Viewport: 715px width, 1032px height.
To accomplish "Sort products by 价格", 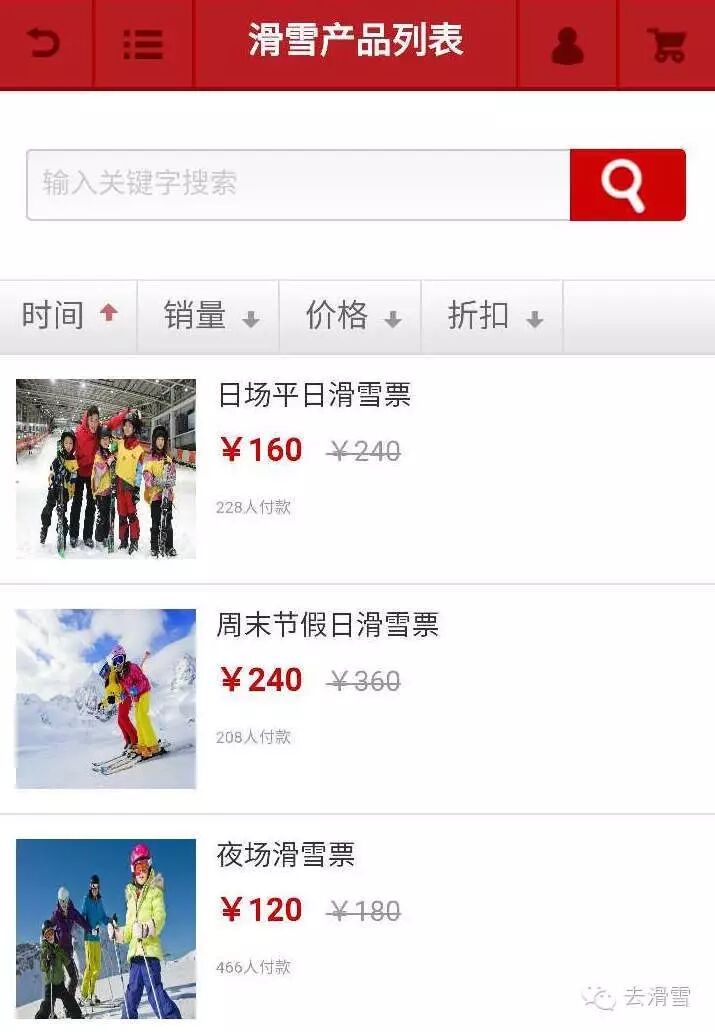I will 350,316.
